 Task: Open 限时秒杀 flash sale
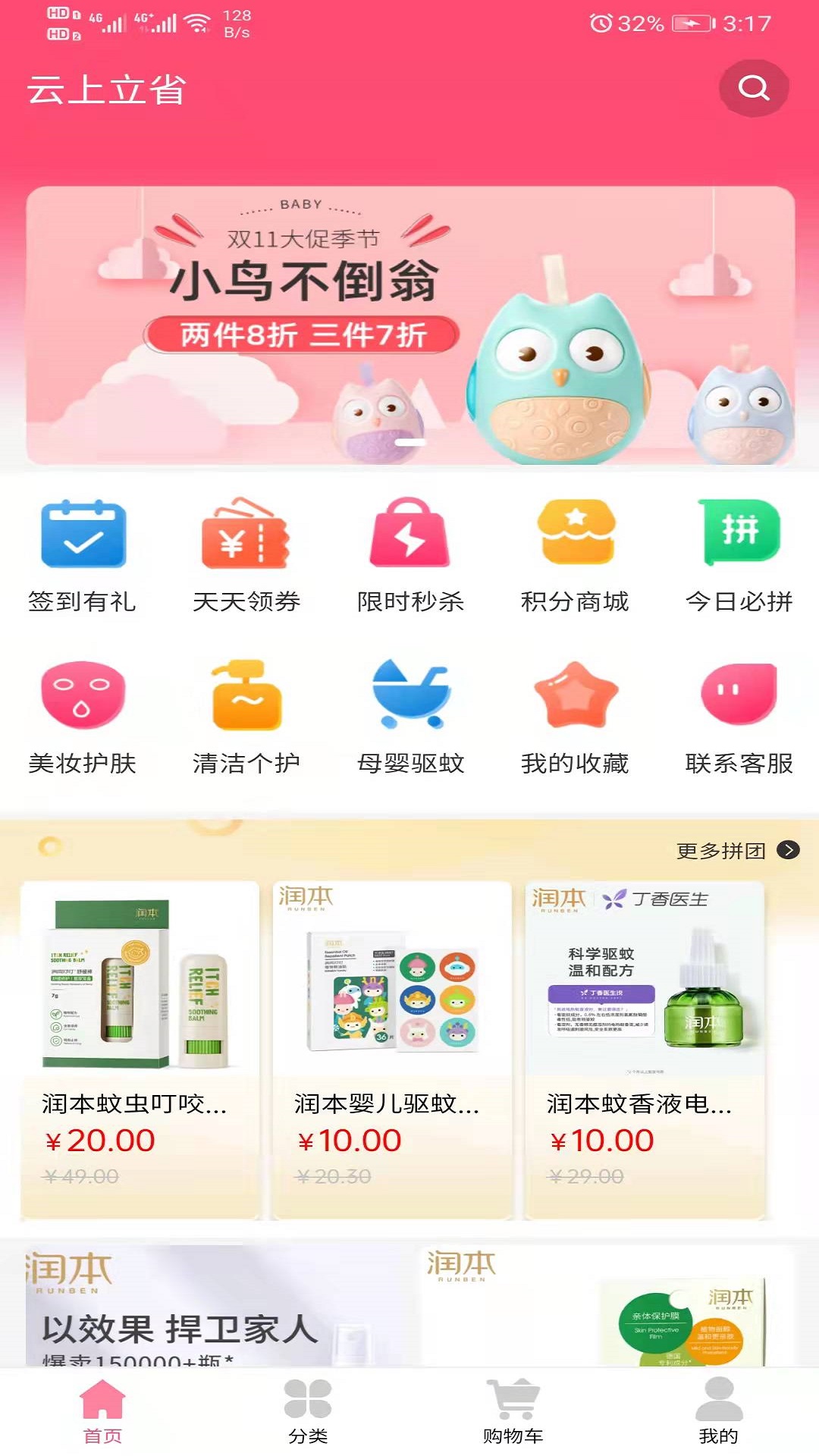click(x=410, y=555)
